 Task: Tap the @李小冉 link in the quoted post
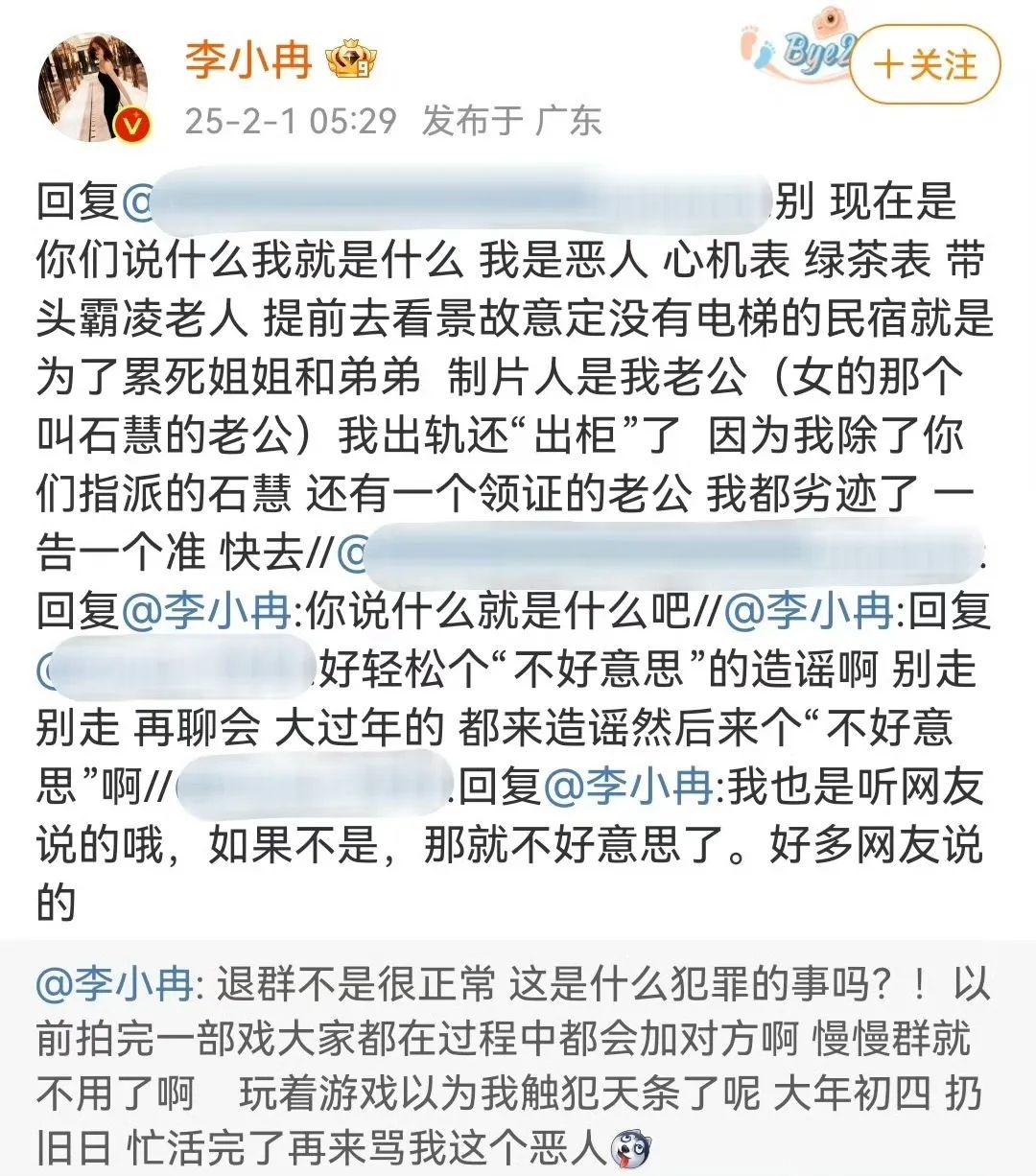tap(115, 984)
